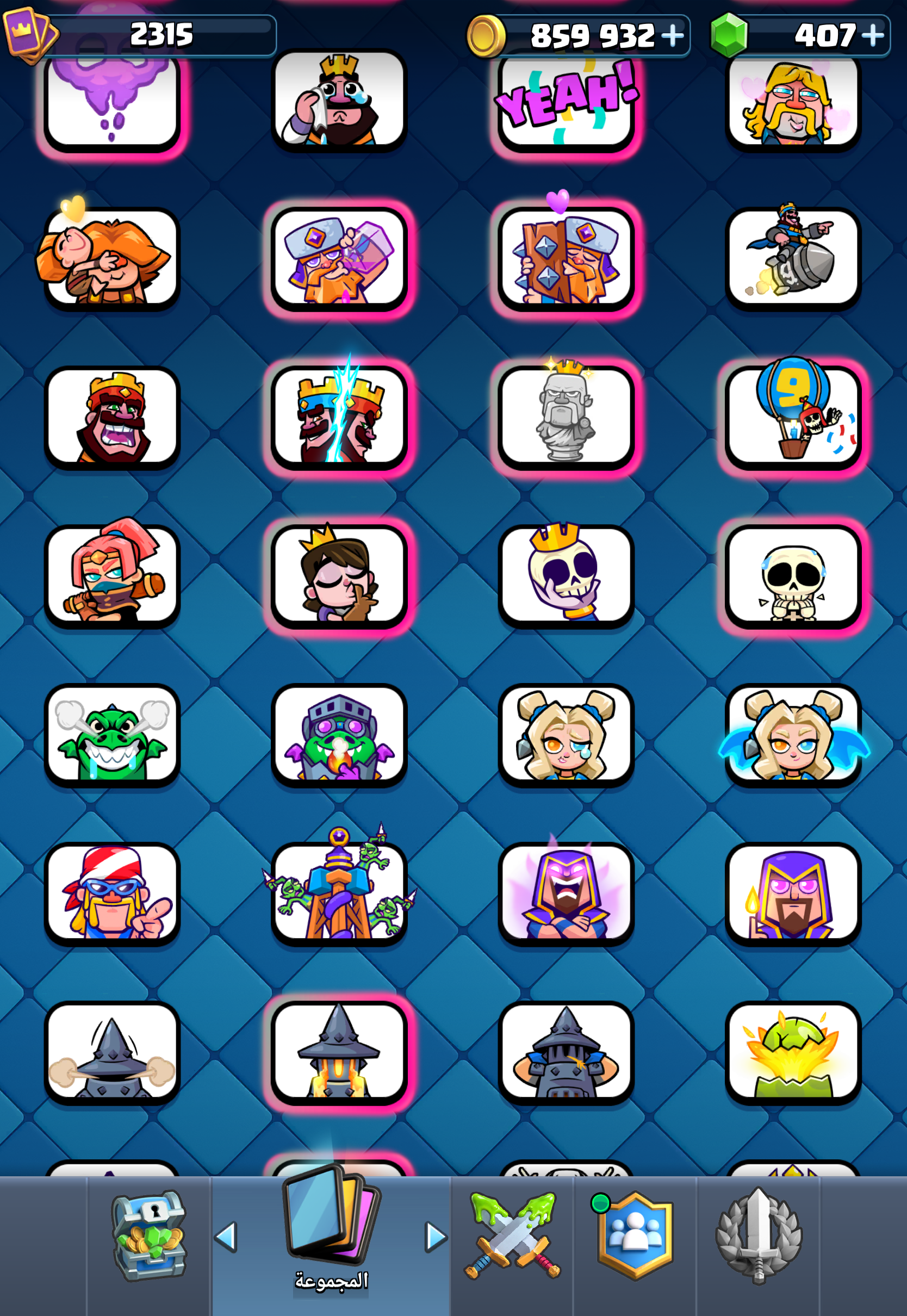Image resolution: width=907 pixels, height=1316 pixels.
Task: Tap the right arrow beside the collection tab
Action: (x=436, y=1237)
